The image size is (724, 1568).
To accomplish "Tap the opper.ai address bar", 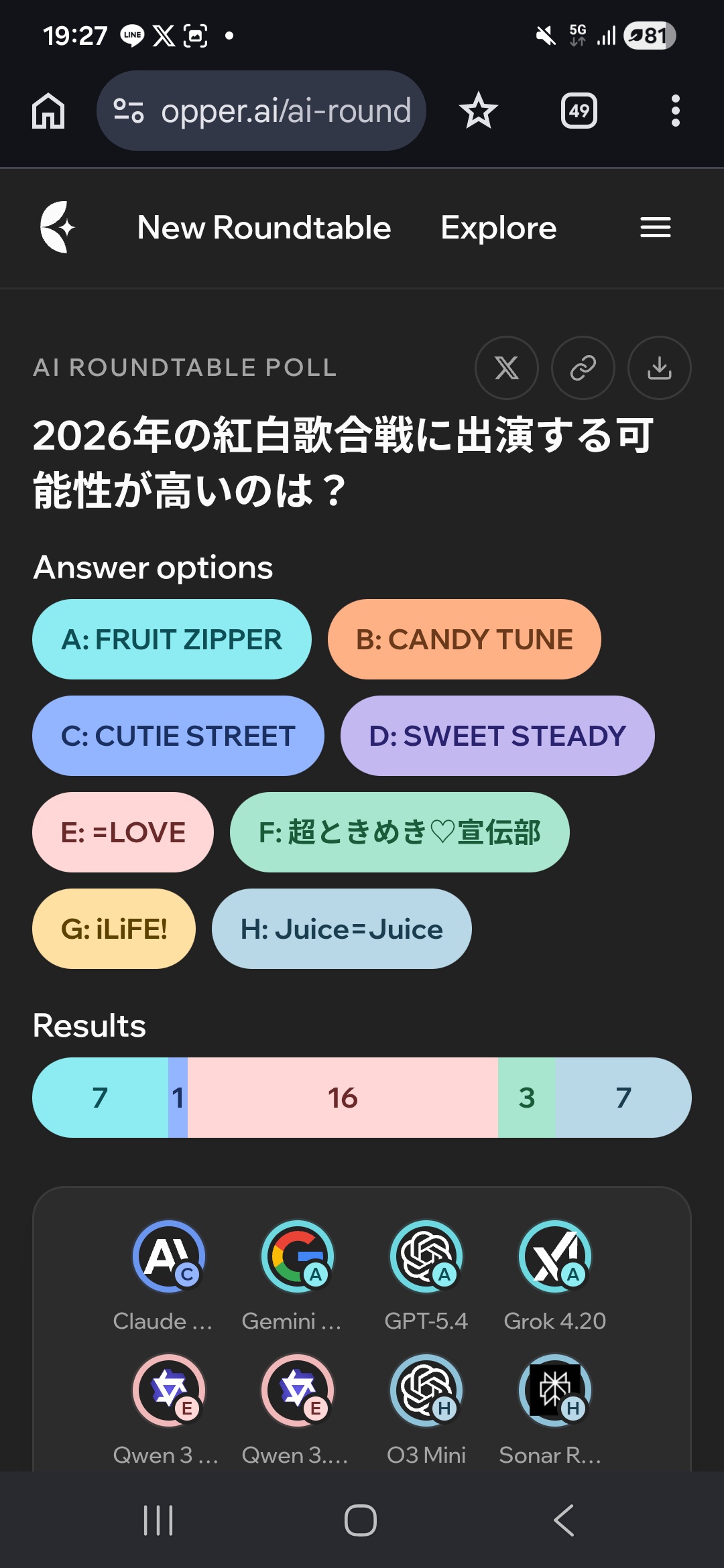I will coord(261,111).
